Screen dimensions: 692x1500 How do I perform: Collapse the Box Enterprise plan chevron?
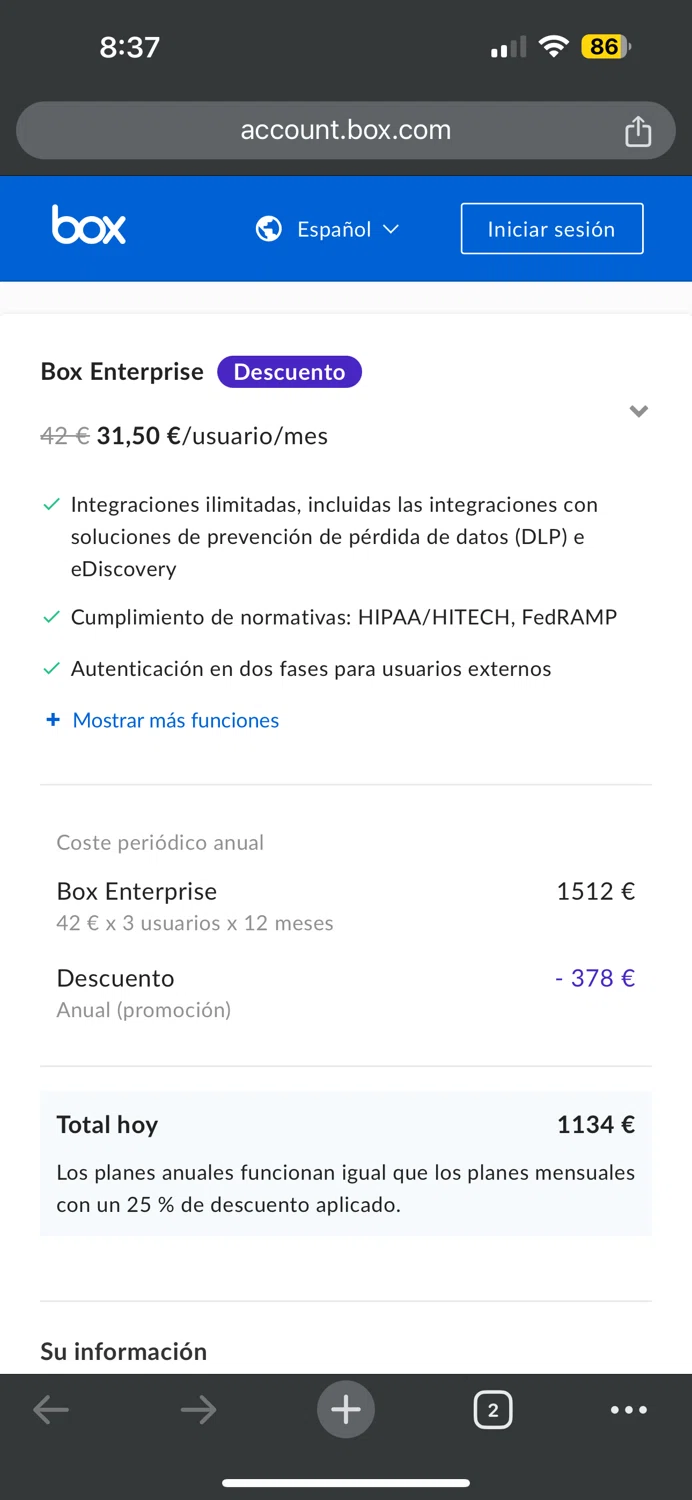pyautogui.click(x=639, y=411)
